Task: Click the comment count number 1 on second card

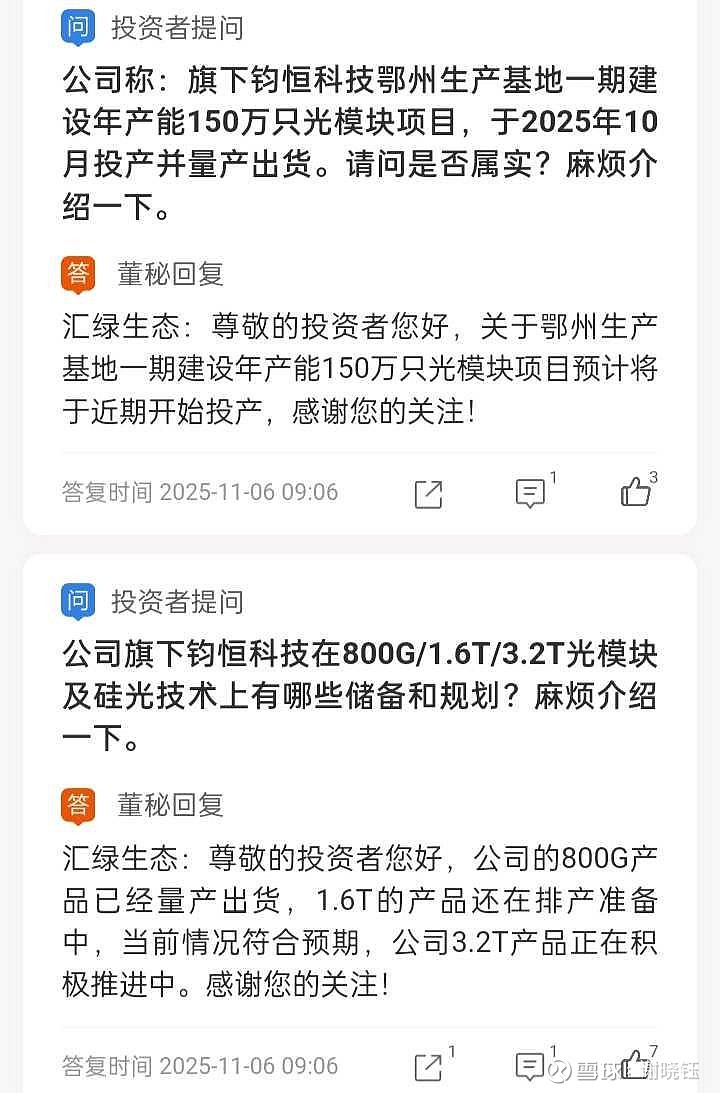Action: point(554,1049)
